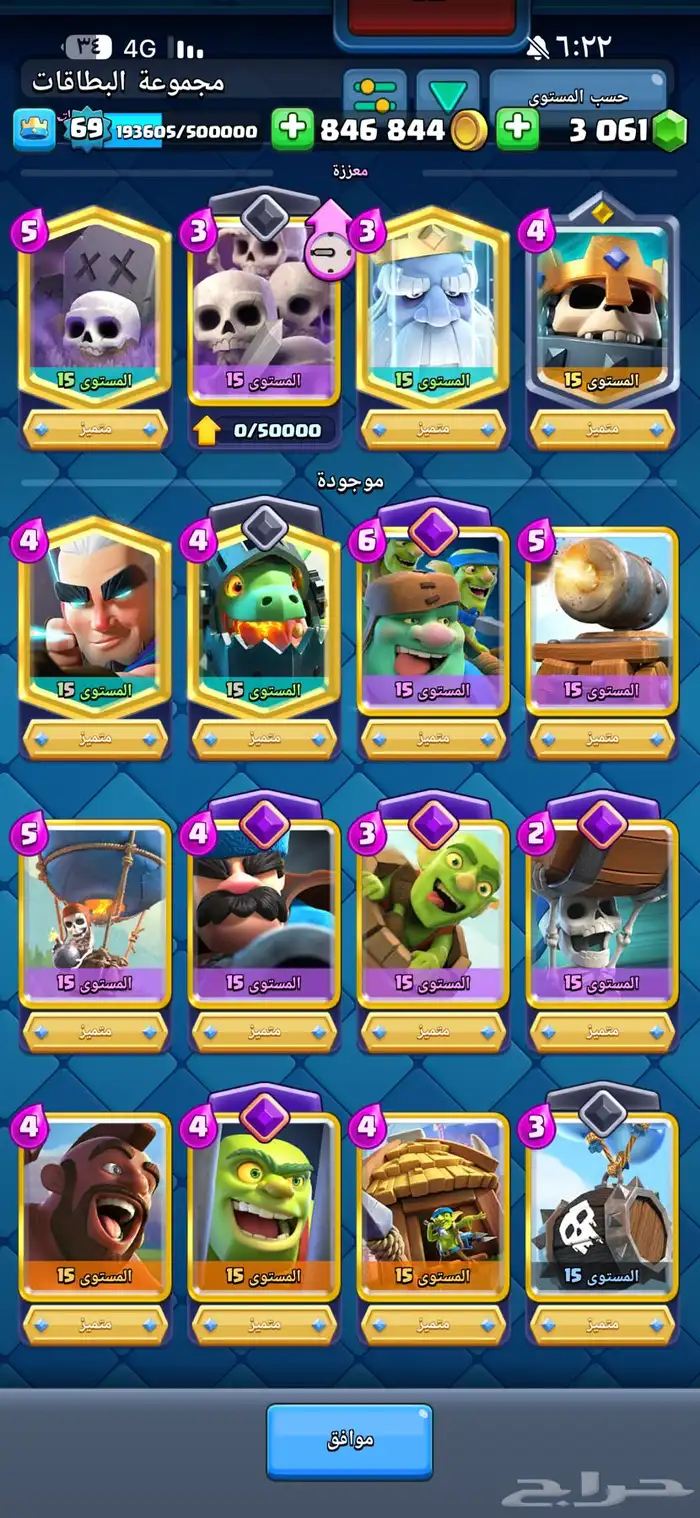Buy gems using the green plus button

point(518,130)
